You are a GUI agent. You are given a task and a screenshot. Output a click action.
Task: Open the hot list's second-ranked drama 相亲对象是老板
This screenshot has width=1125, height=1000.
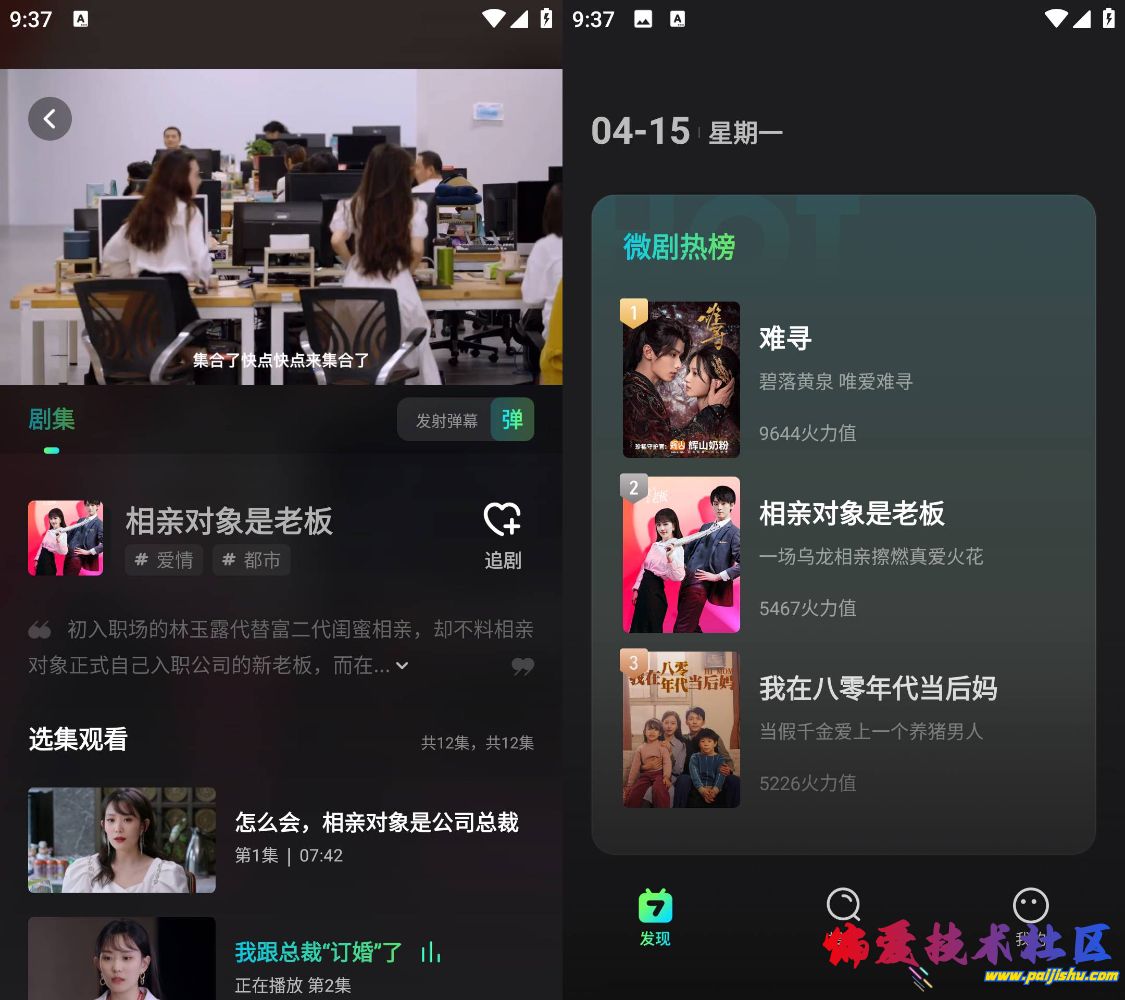pyautogui.click(x=850, y=555)
